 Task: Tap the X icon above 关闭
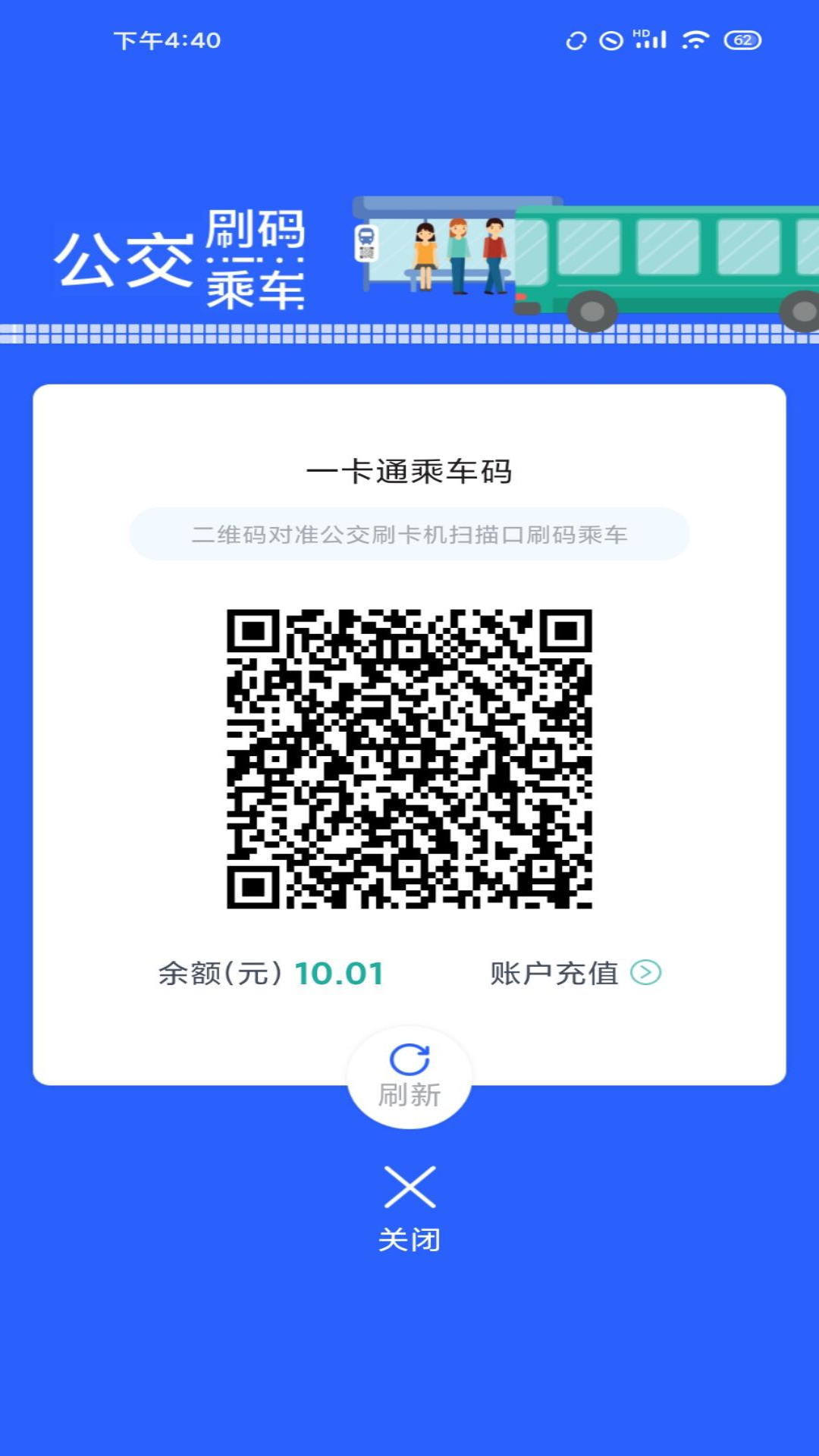(x=409, y=1187)
